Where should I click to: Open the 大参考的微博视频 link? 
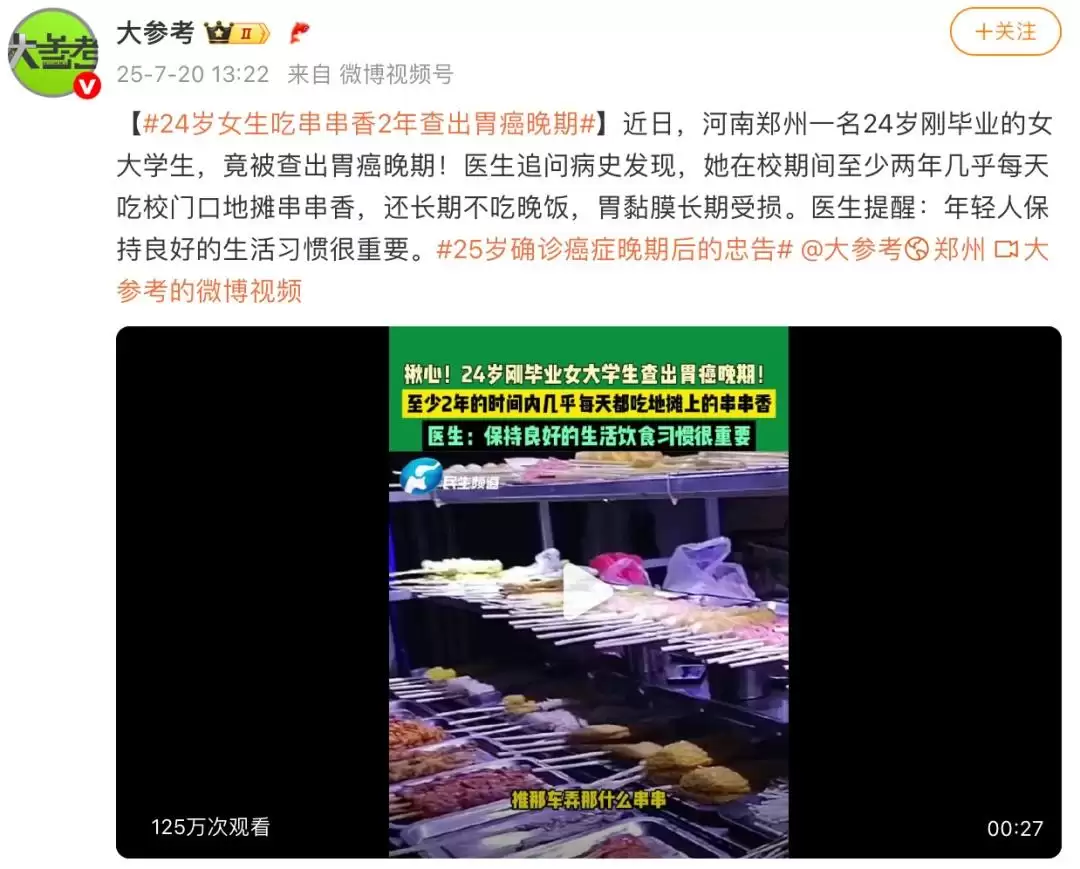coord(209,290)
